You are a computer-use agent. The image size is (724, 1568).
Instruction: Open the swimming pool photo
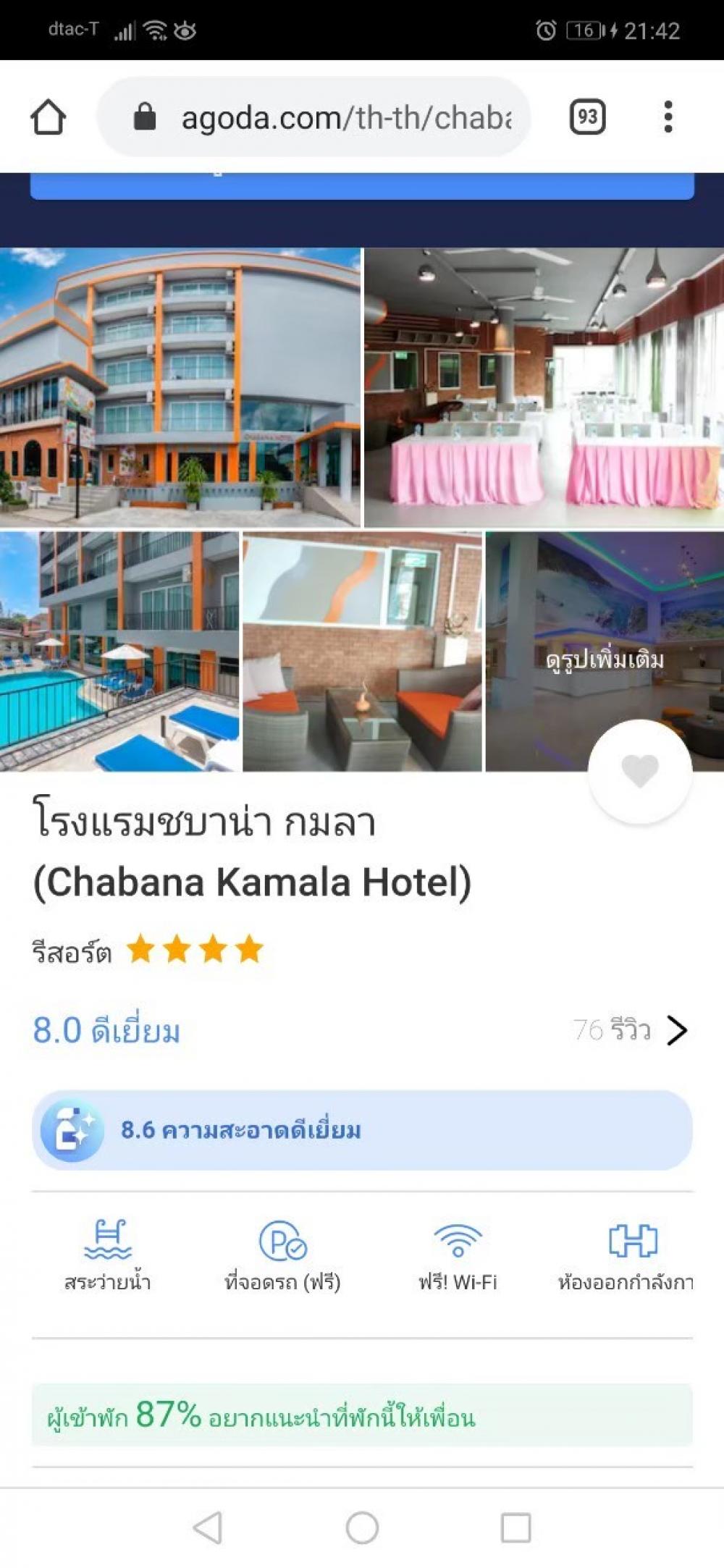coord(119,652)
